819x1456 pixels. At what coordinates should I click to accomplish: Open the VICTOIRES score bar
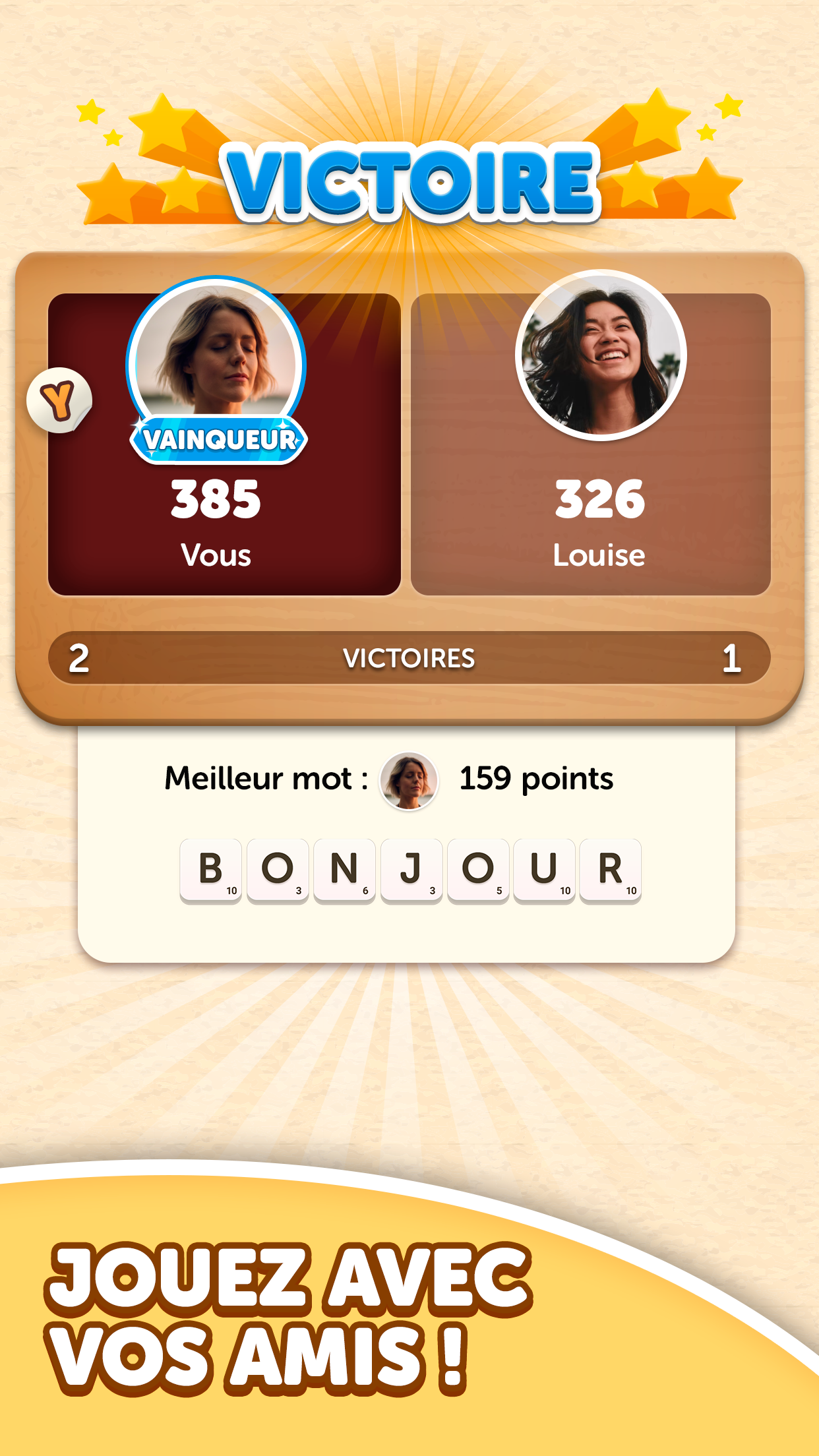pyautogui.click(x=409, y=657)
